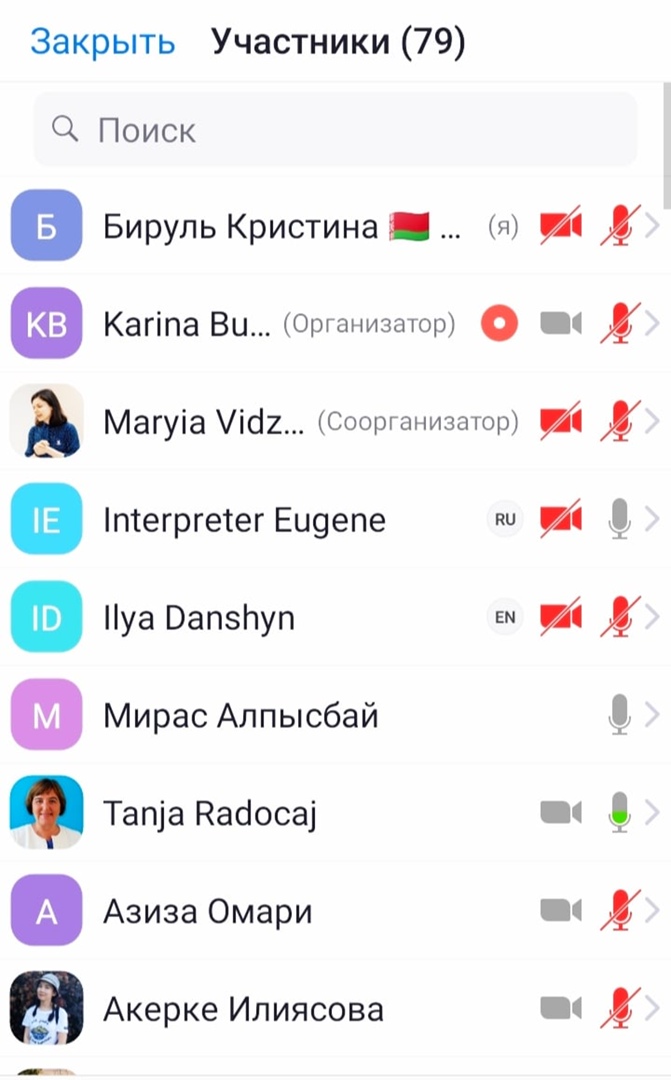This screenshot has height=1080, width=671.
Task: Open Азиза Омари participant row
Action: click(x=207, y=911)
